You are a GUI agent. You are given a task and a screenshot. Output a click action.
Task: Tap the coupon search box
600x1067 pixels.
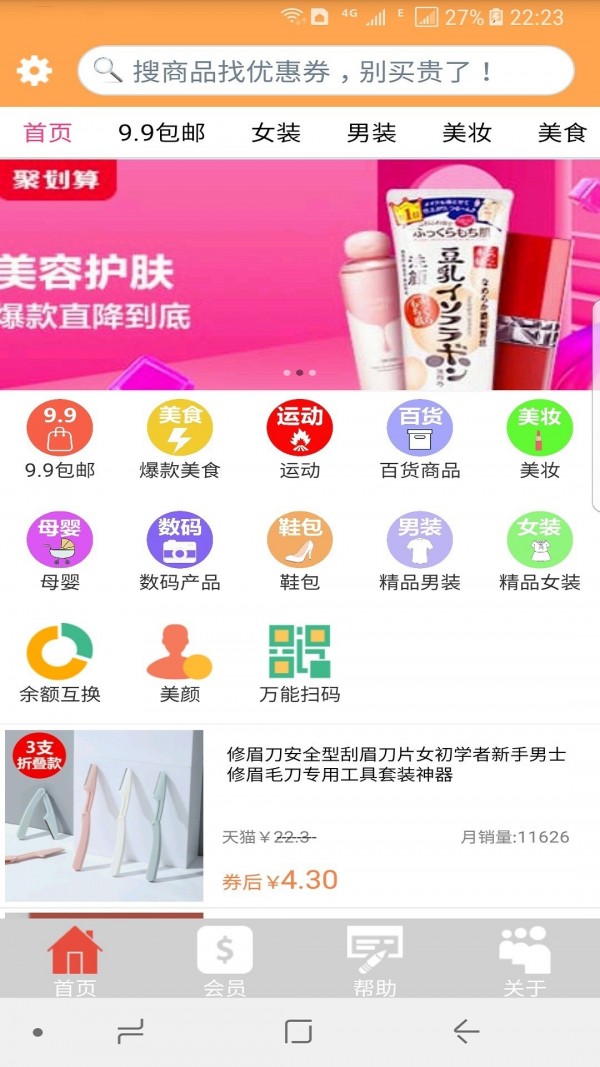tap(325, 70)
